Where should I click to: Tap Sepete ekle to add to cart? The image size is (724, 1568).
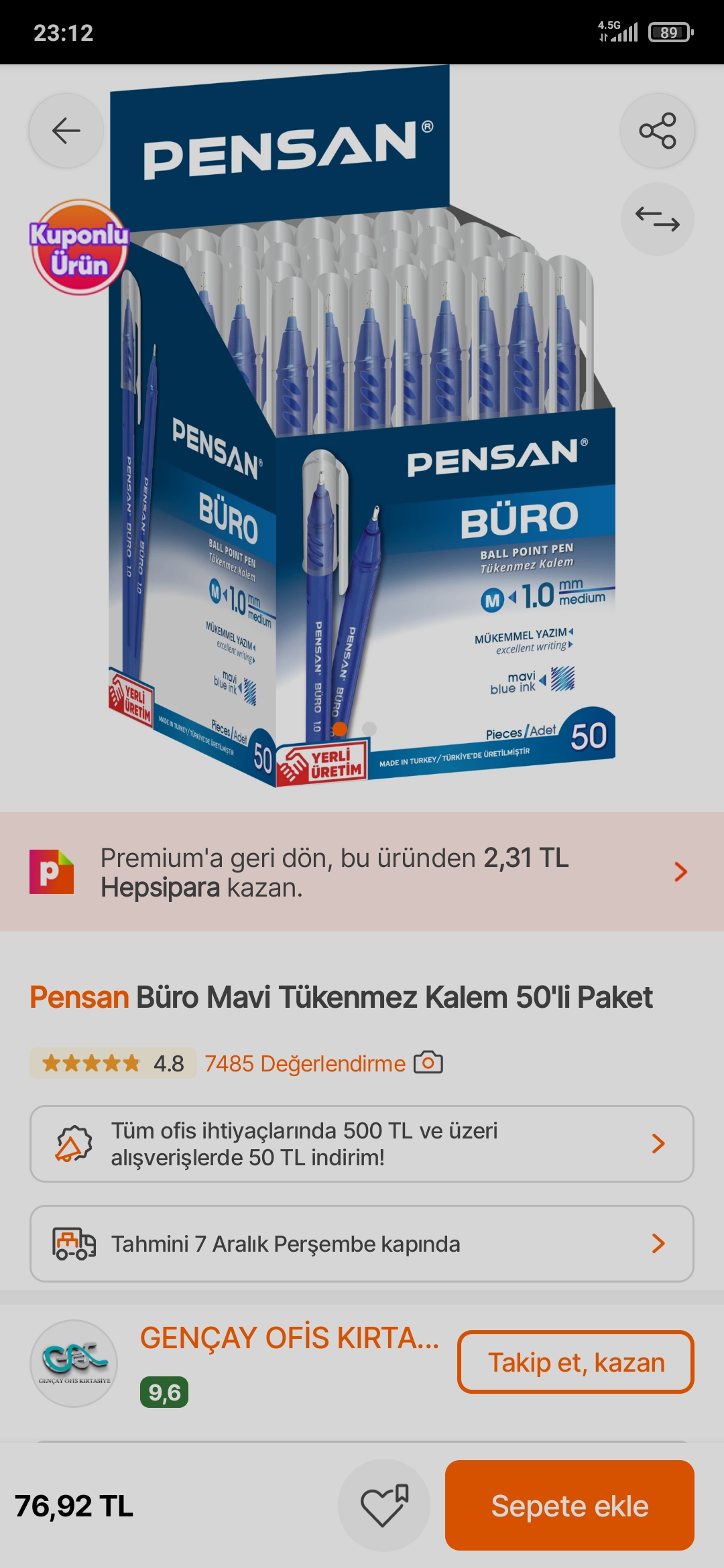pos(570,1505)
